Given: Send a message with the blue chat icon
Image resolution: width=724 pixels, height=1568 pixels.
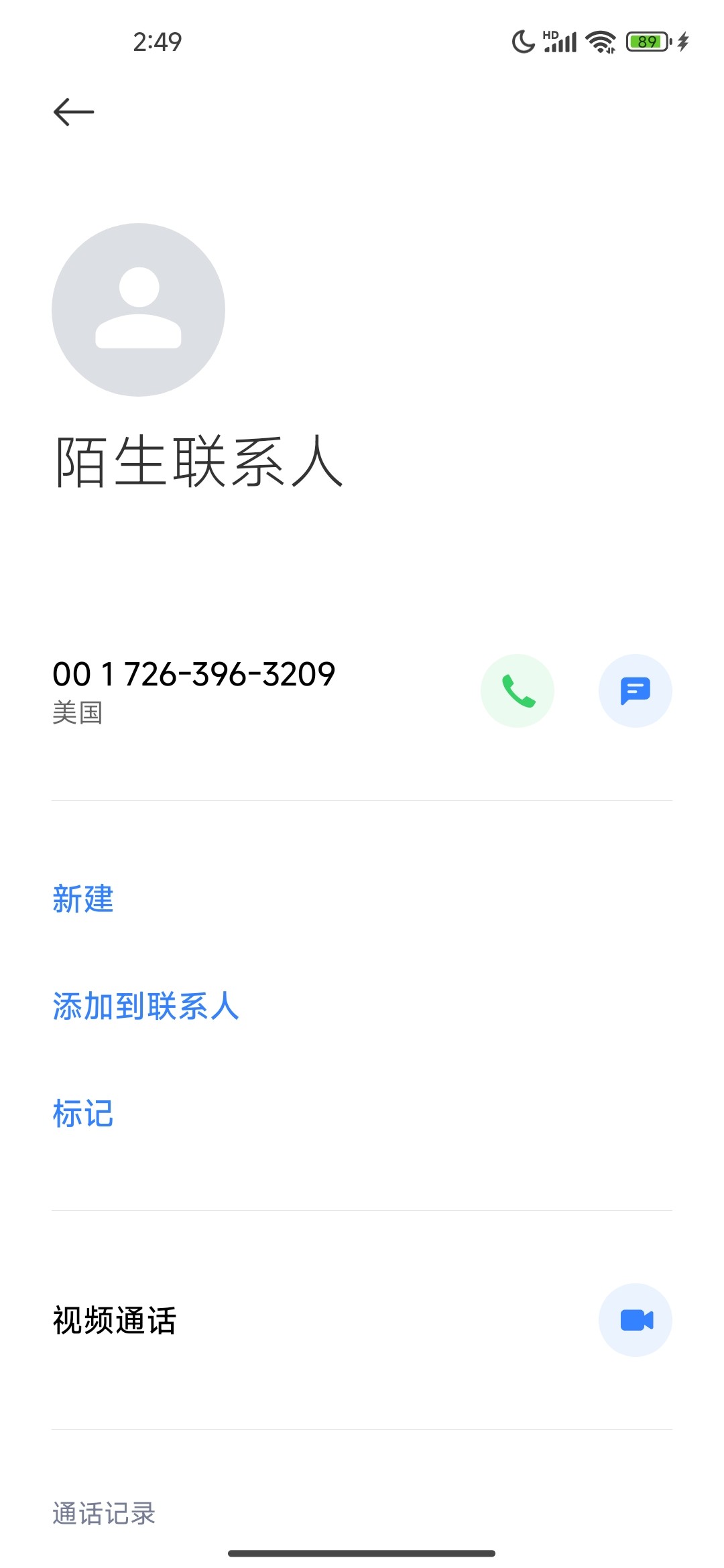Looking at the screenshot, I should [x=635, y=691].
